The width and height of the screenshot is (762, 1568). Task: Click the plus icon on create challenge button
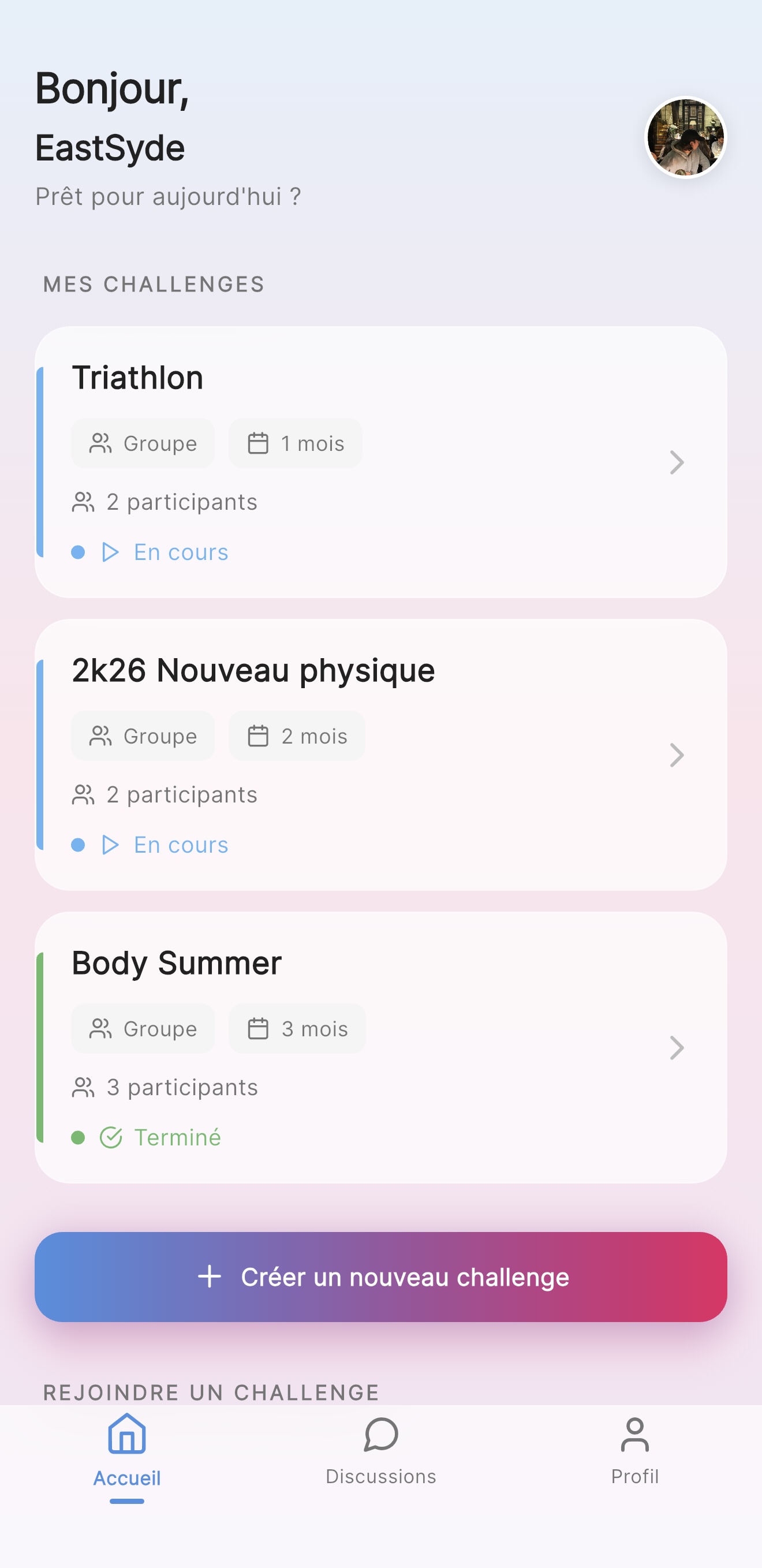coord(210,1277)
